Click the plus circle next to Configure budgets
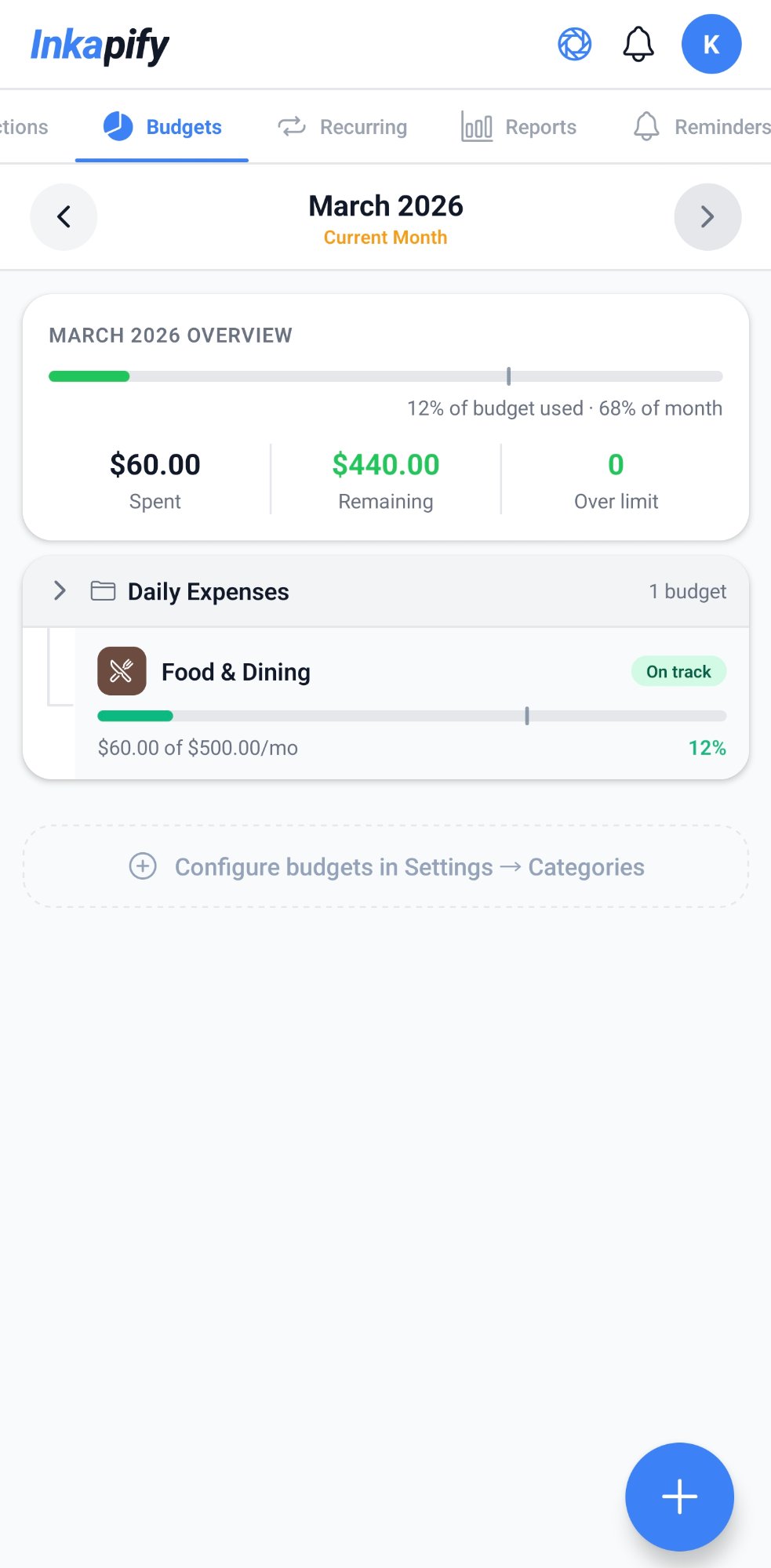Image resolution: width=771 pixels, height=1568 pixels. pyautogui.click(x=142, y=867)
